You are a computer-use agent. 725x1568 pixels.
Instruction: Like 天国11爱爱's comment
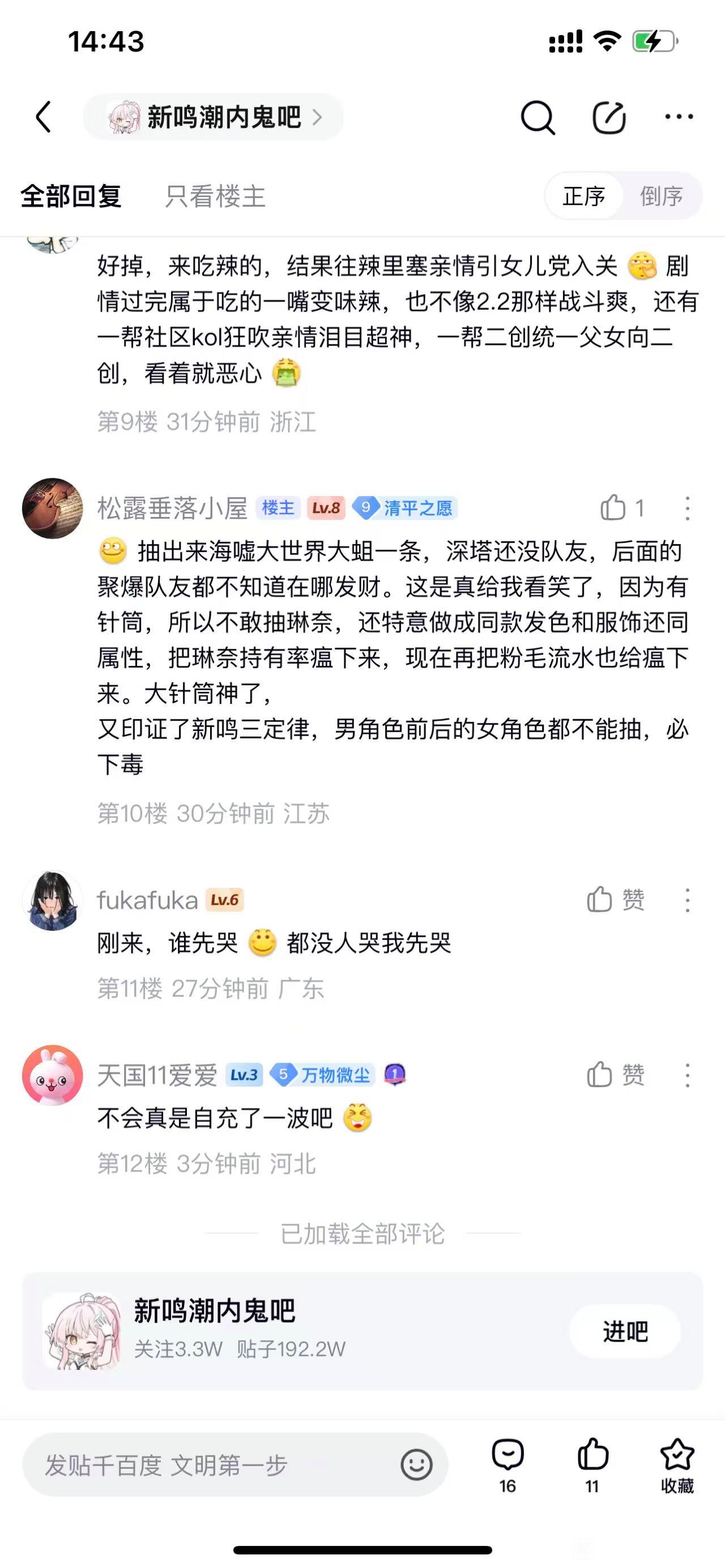click(600, 1074)
